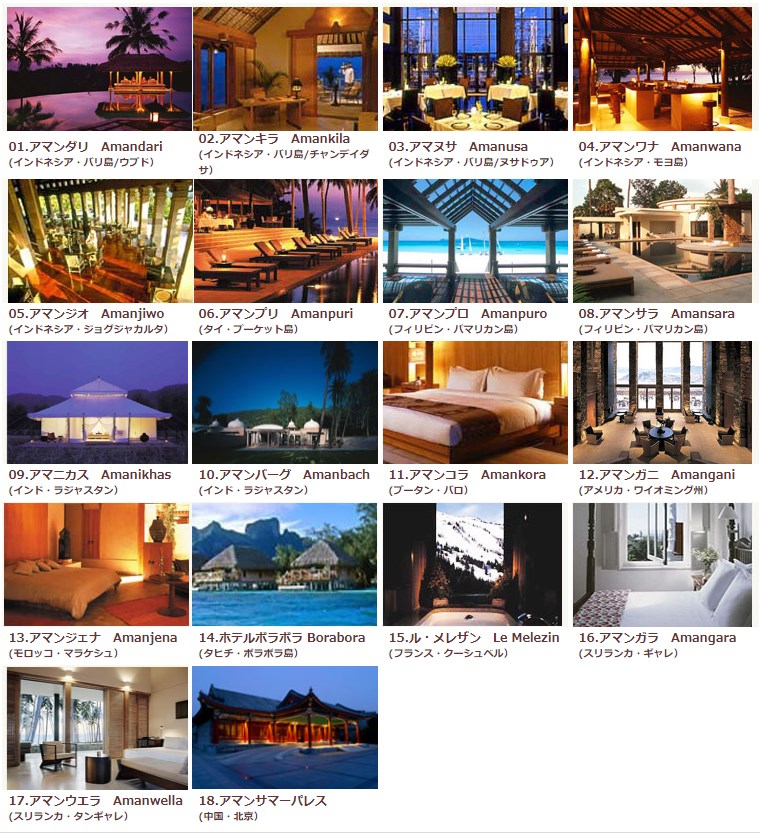Image resolution: width=760 pixels, height=836 pixels.
Task: View the 15 Le Melezin snow photo
Action: coord(475,564)
